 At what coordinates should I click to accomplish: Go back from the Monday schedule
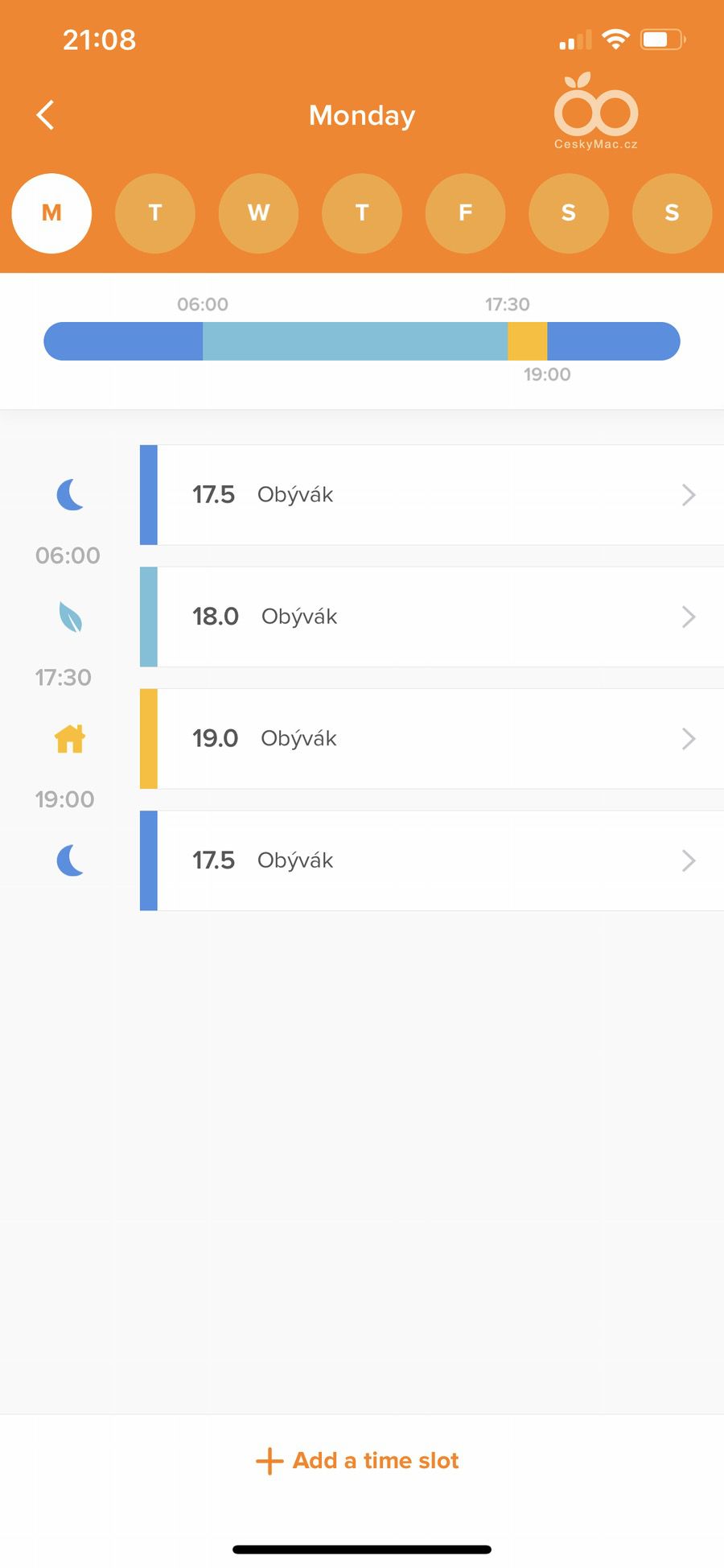pyautogui.click(x=46, y=115)
